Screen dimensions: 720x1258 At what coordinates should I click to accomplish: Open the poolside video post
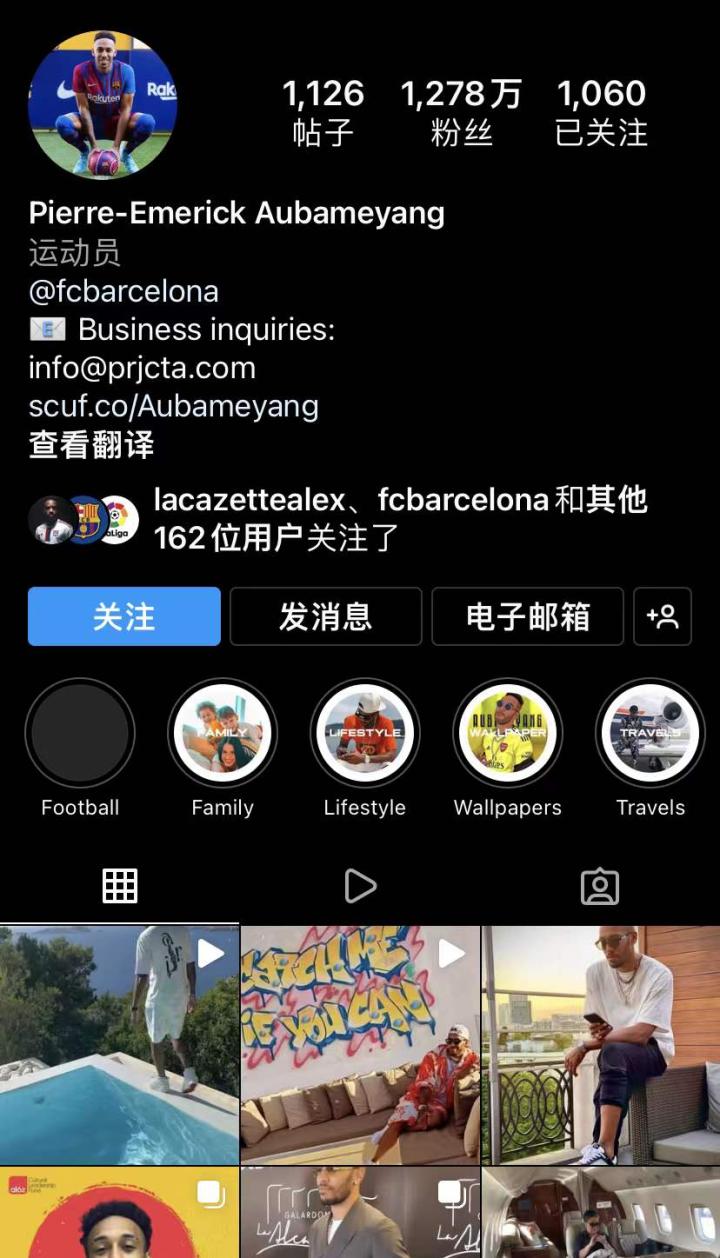click(119, 1044)
